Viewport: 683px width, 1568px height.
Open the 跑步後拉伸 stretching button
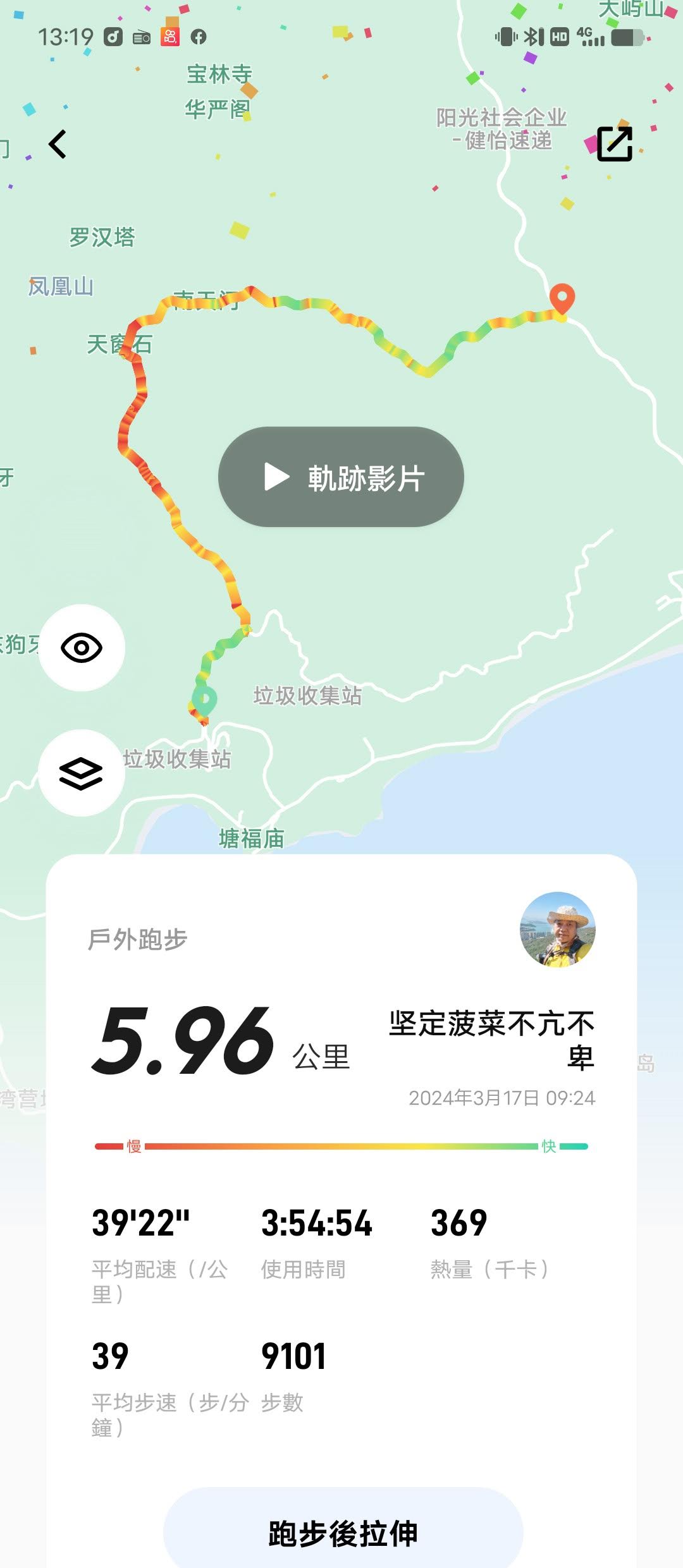click(x=343, y=1532)
